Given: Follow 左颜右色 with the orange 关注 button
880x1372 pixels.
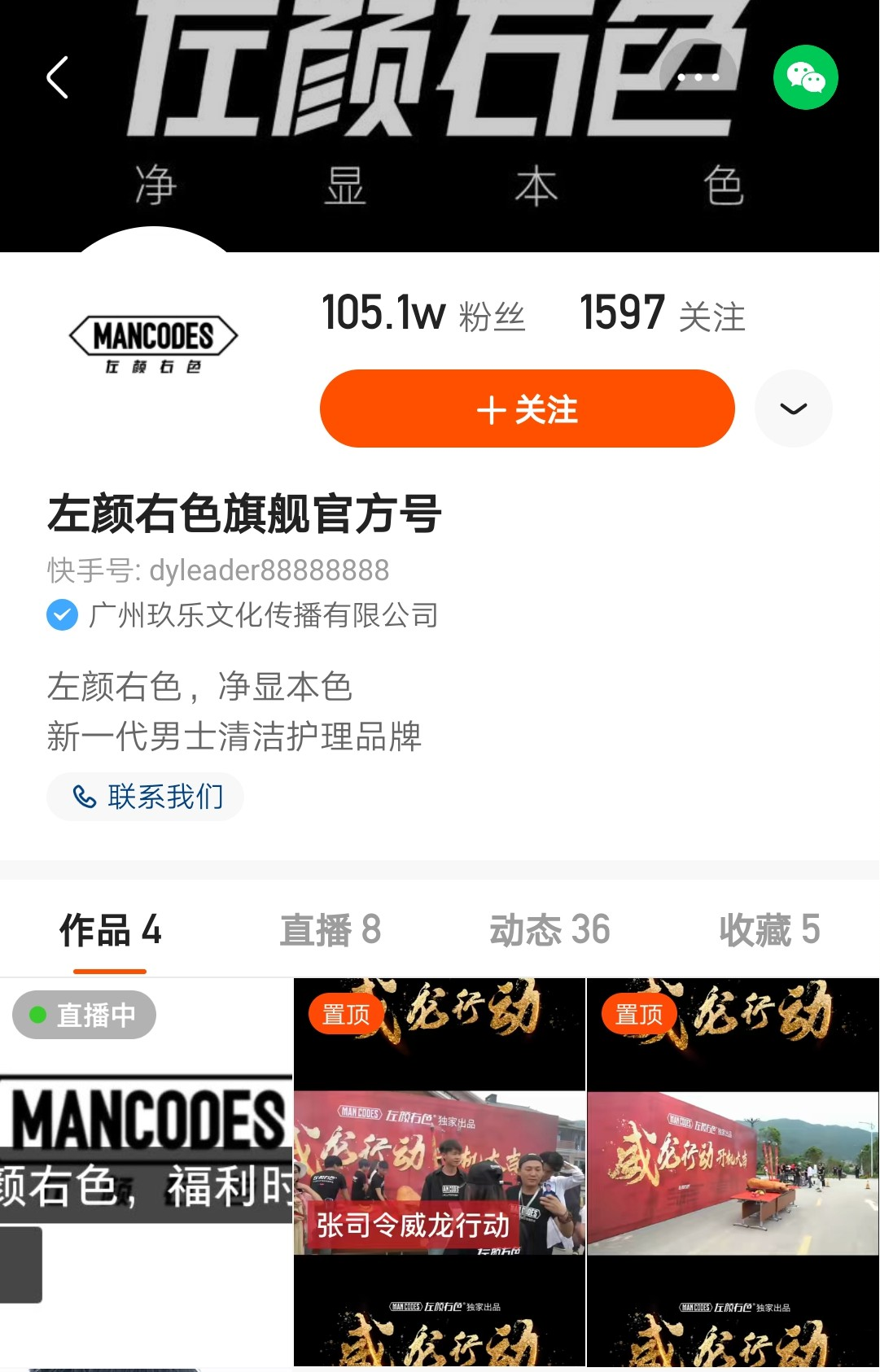Looking at the screenshot, I should tap(527, 409).
